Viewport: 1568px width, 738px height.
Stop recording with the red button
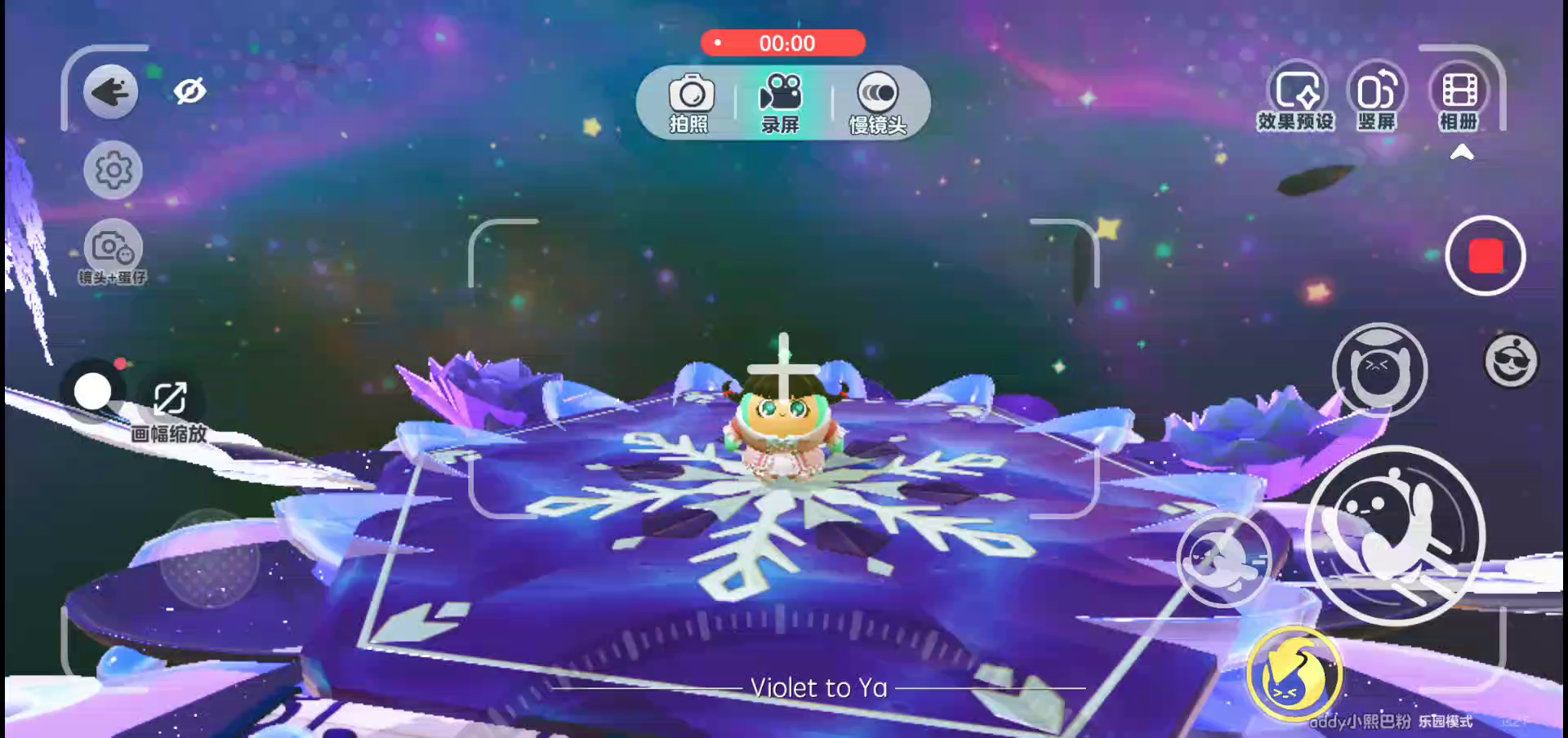coord(1485,256)
